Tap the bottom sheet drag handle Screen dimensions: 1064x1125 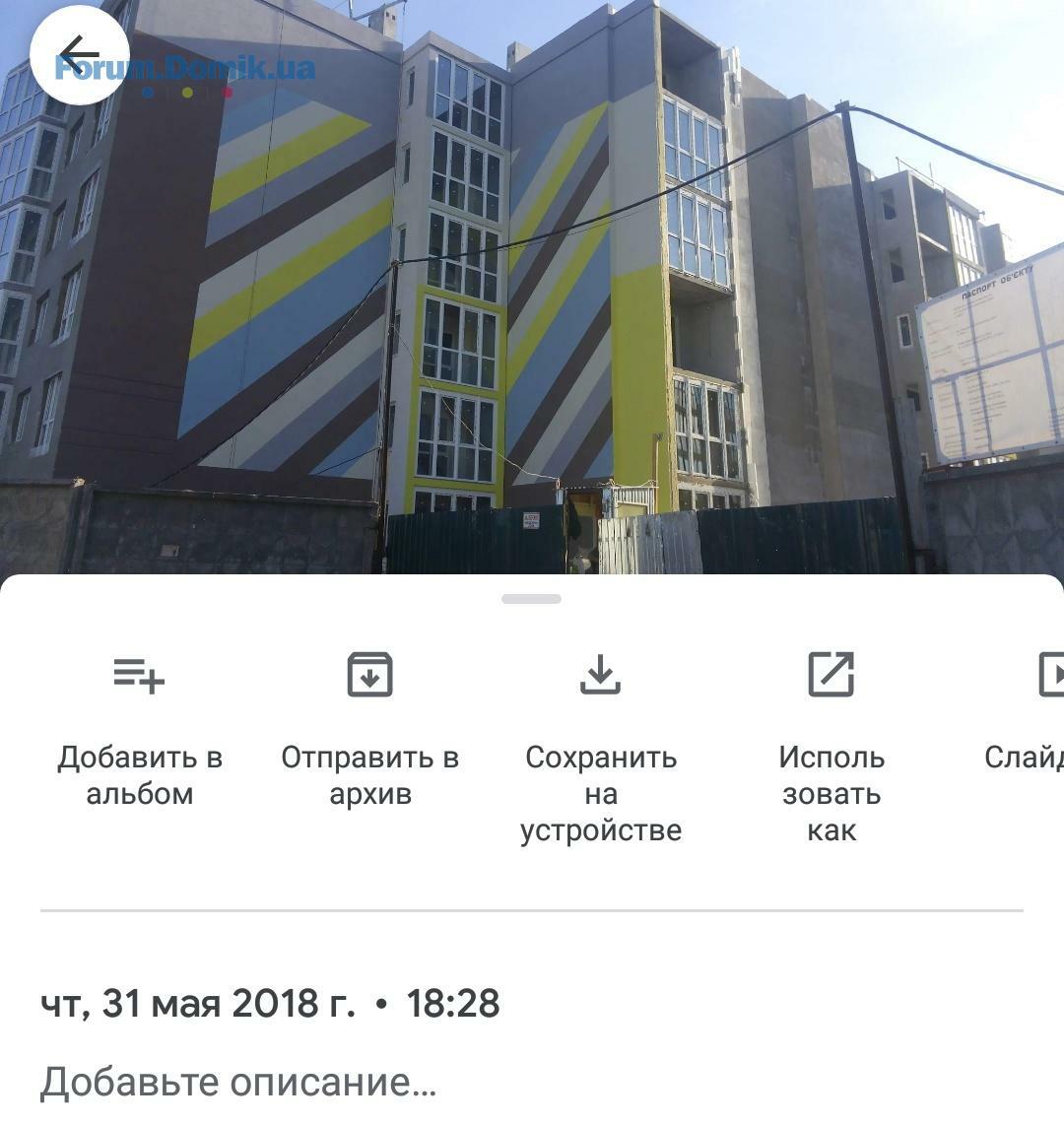click(x=531, y=599)
